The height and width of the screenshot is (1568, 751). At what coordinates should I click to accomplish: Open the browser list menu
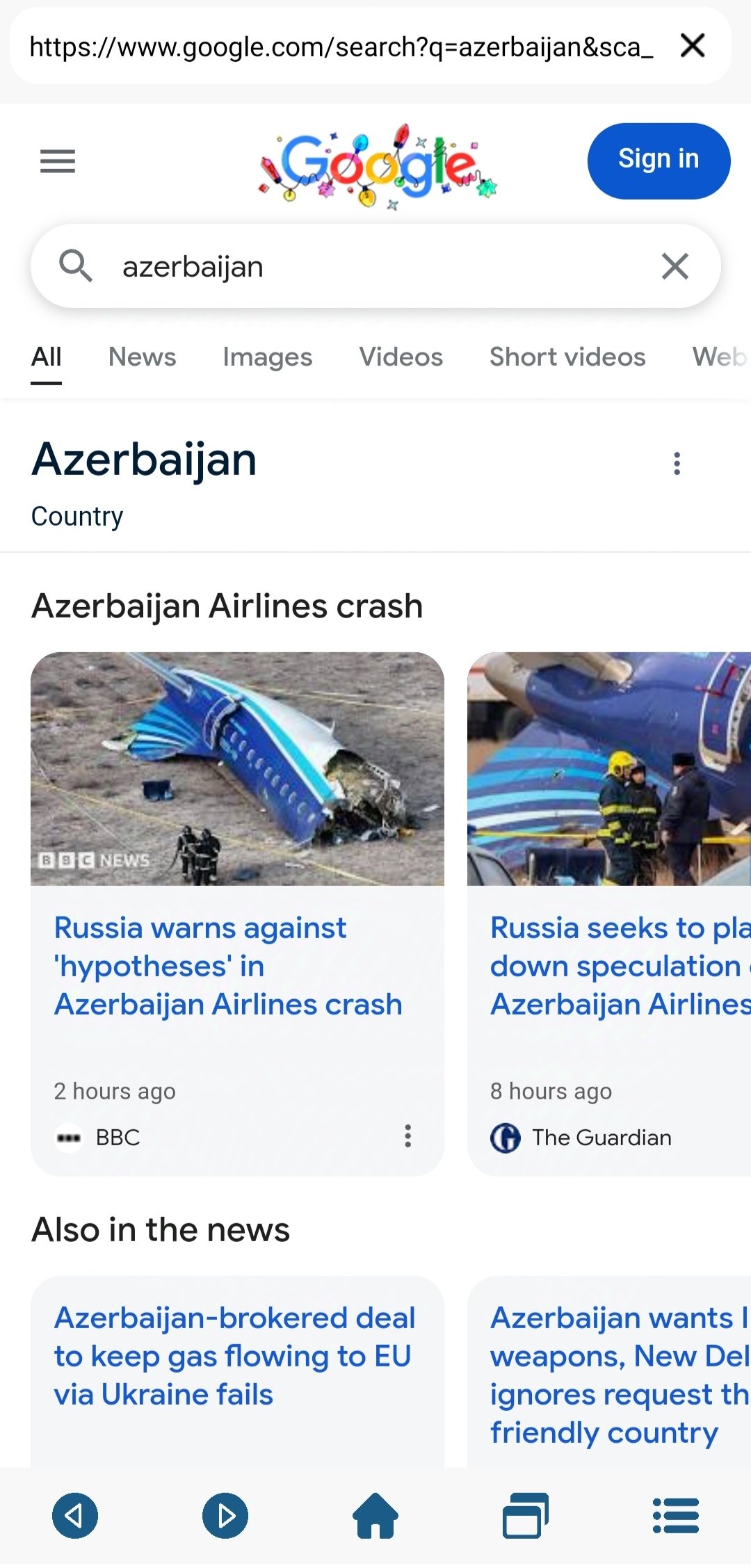[x=676, y=1516]
